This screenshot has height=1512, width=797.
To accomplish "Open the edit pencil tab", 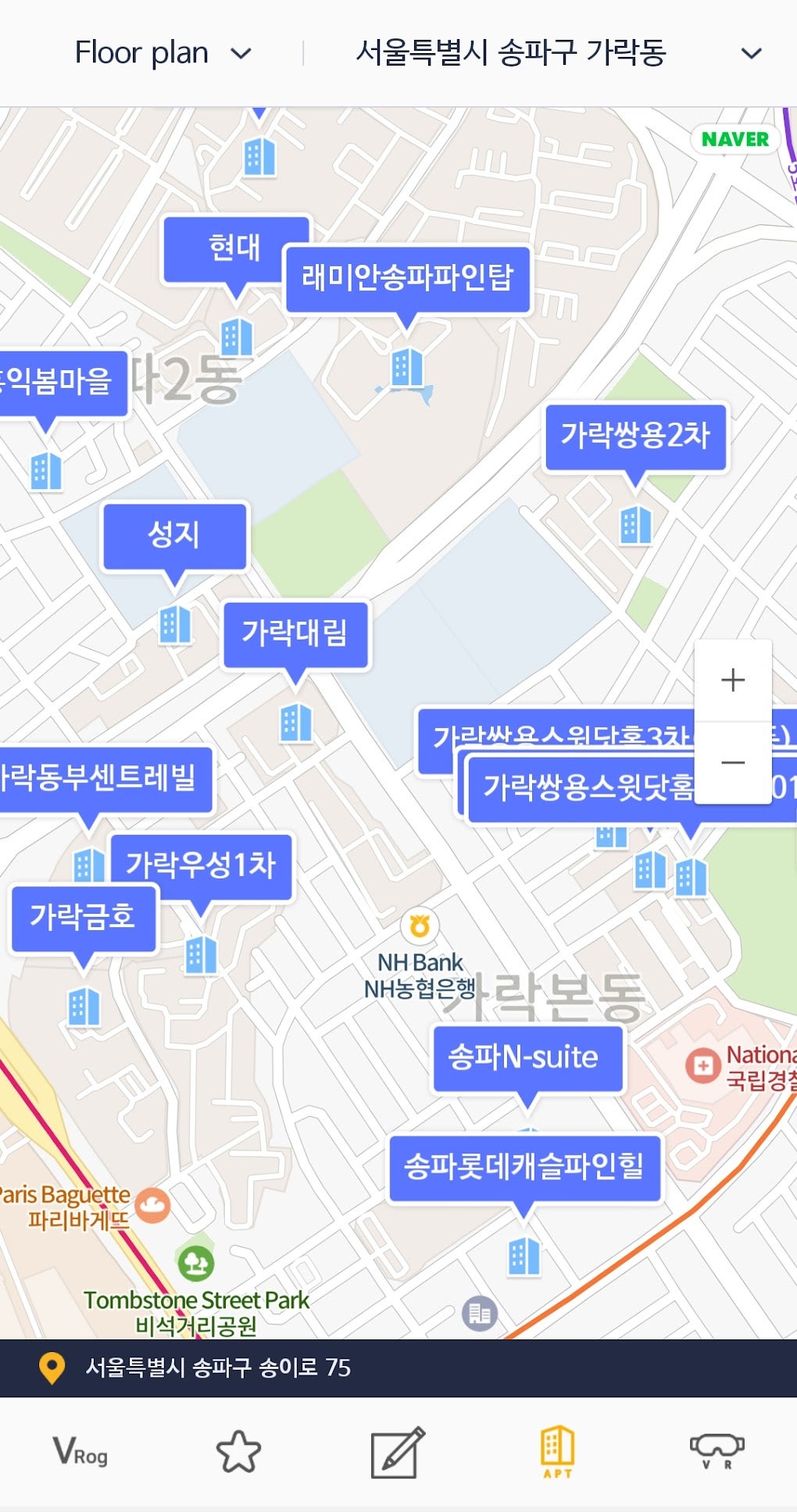I will 397,1452.
